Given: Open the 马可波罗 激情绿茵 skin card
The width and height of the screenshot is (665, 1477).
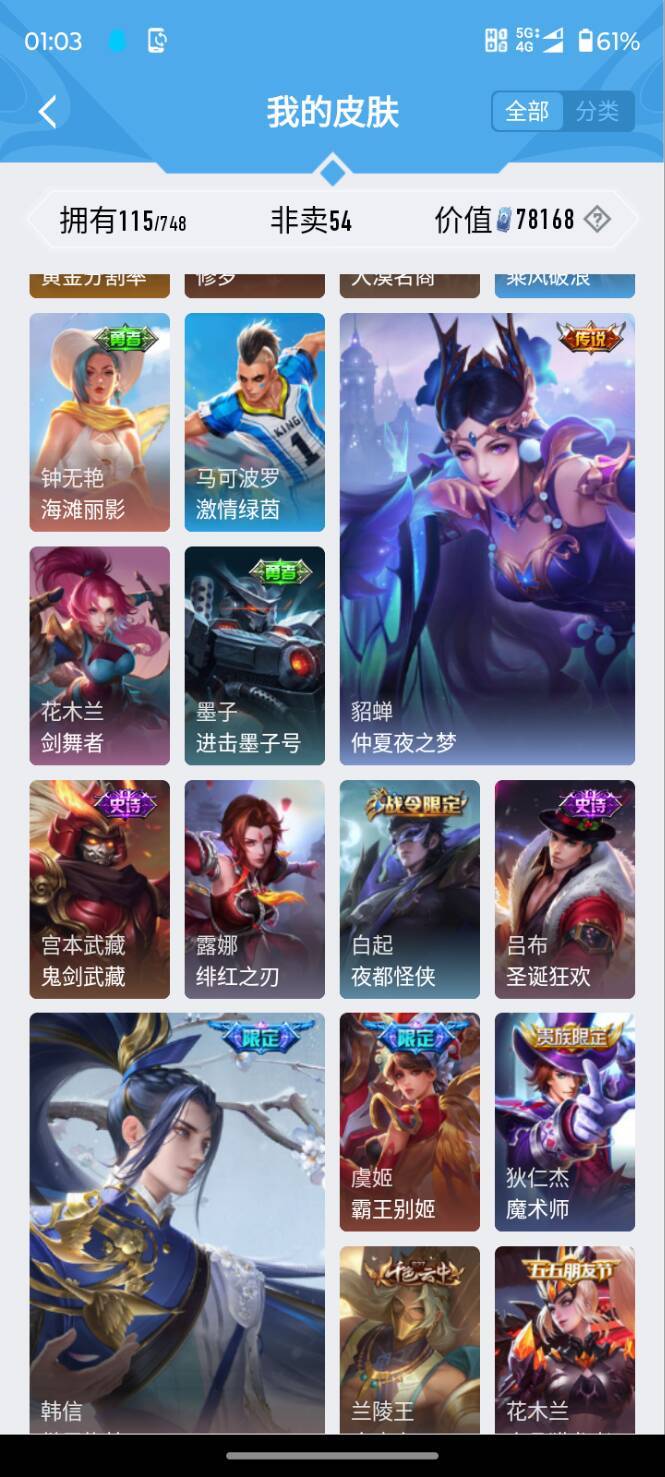Looking at the screenshot, I should pyautogui.click(x=254, y=421).
